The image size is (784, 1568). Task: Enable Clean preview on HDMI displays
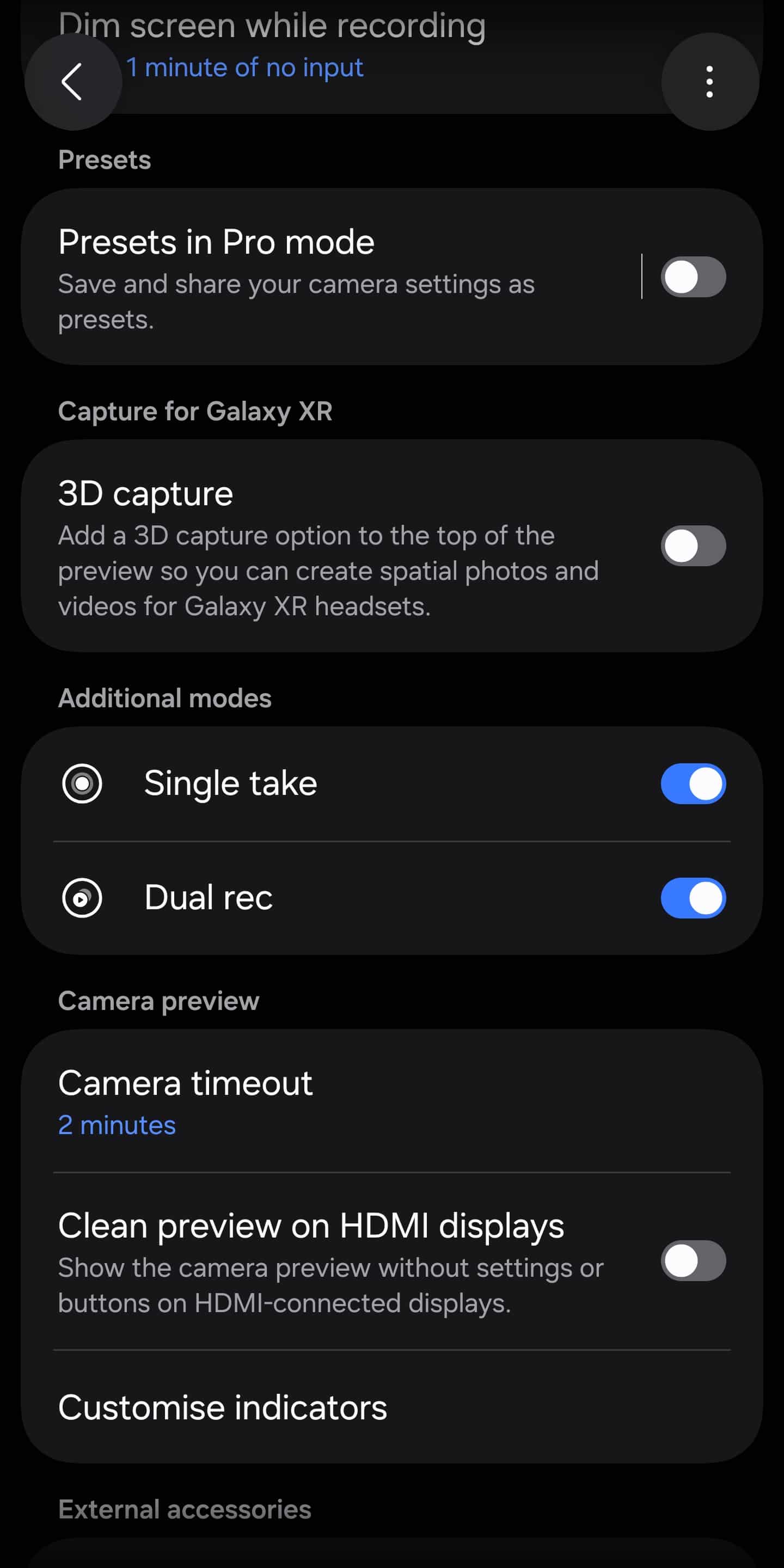click(693, 1260)
